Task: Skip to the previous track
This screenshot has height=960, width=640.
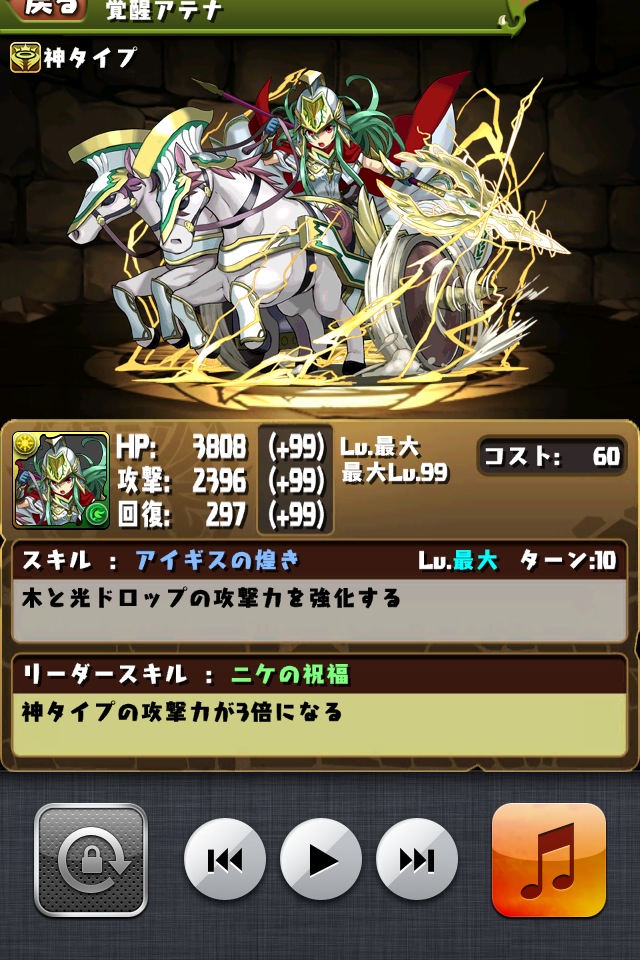Action: [225, 859]
